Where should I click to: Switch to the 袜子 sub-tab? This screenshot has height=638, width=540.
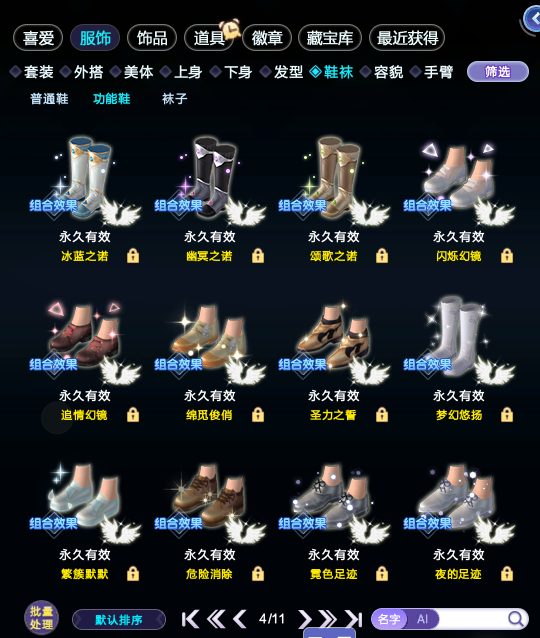tap(175, 98)
